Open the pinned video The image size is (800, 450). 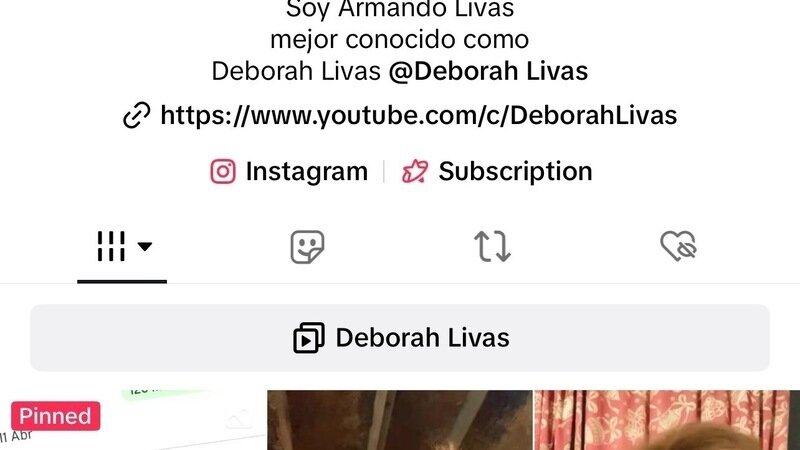pos(132,422)
